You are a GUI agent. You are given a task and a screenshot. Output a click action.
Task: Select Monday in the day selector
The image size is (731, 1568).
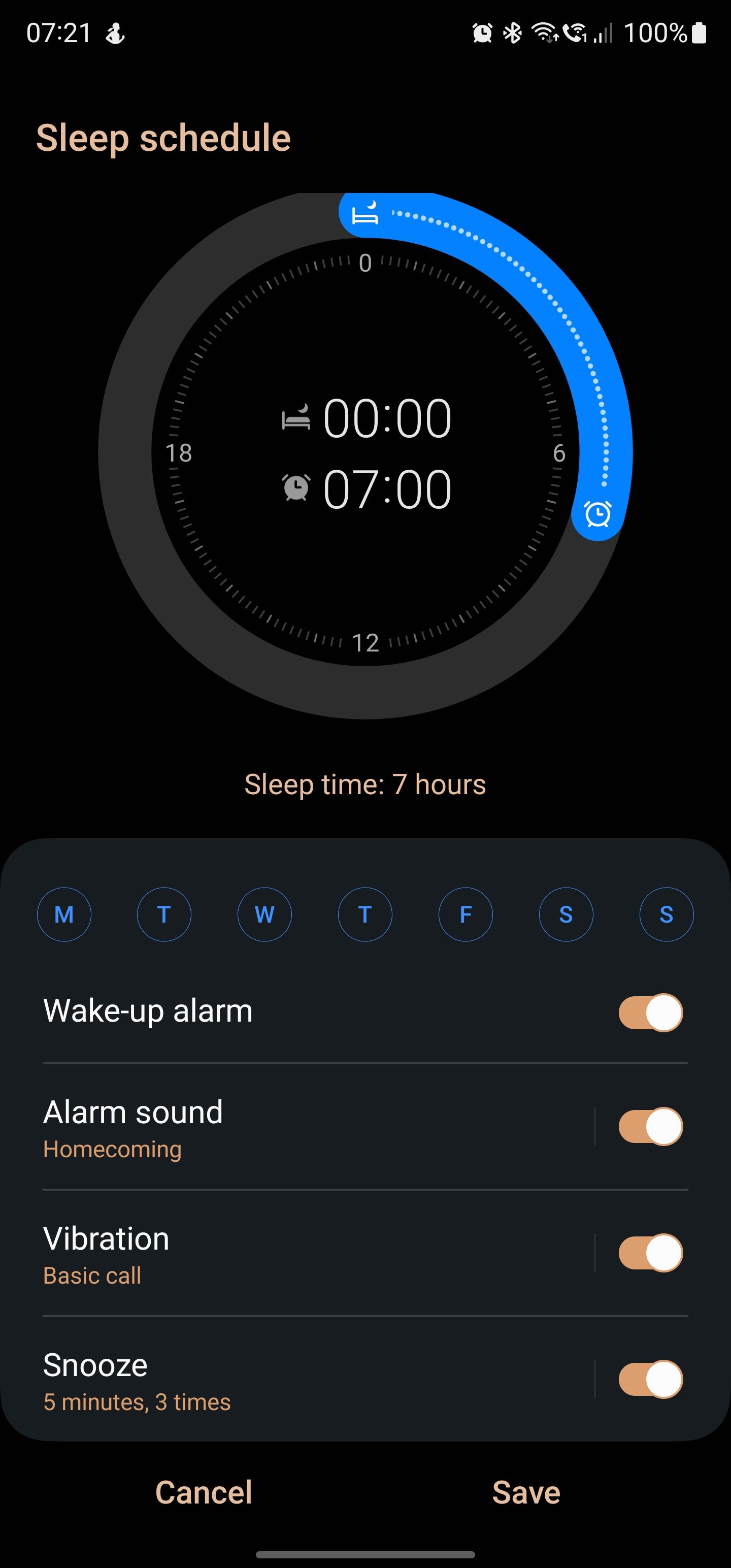pos(64,914)
